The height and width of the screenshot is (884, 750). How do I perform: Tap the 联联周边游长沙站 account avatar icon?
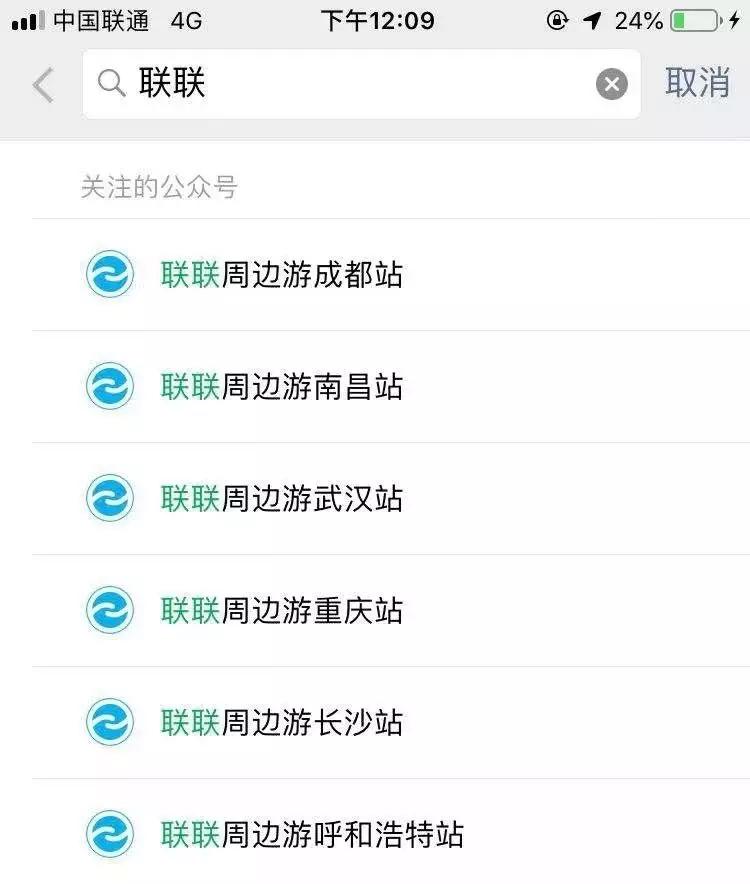[110, 723]
